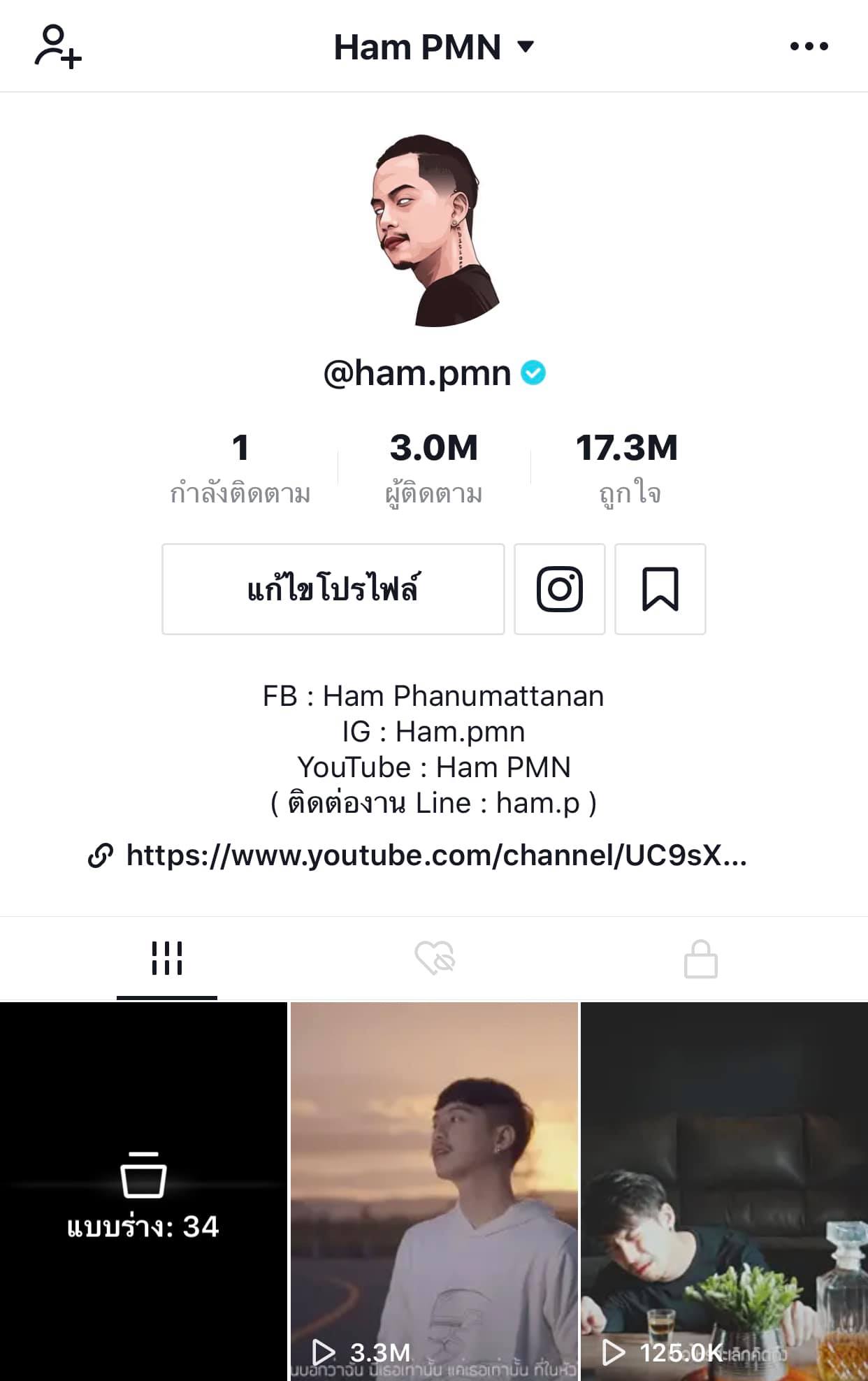Viewport: 868px width, 1381px height.
Task: Open the YouTube channel link
Action: click(418, 855)
